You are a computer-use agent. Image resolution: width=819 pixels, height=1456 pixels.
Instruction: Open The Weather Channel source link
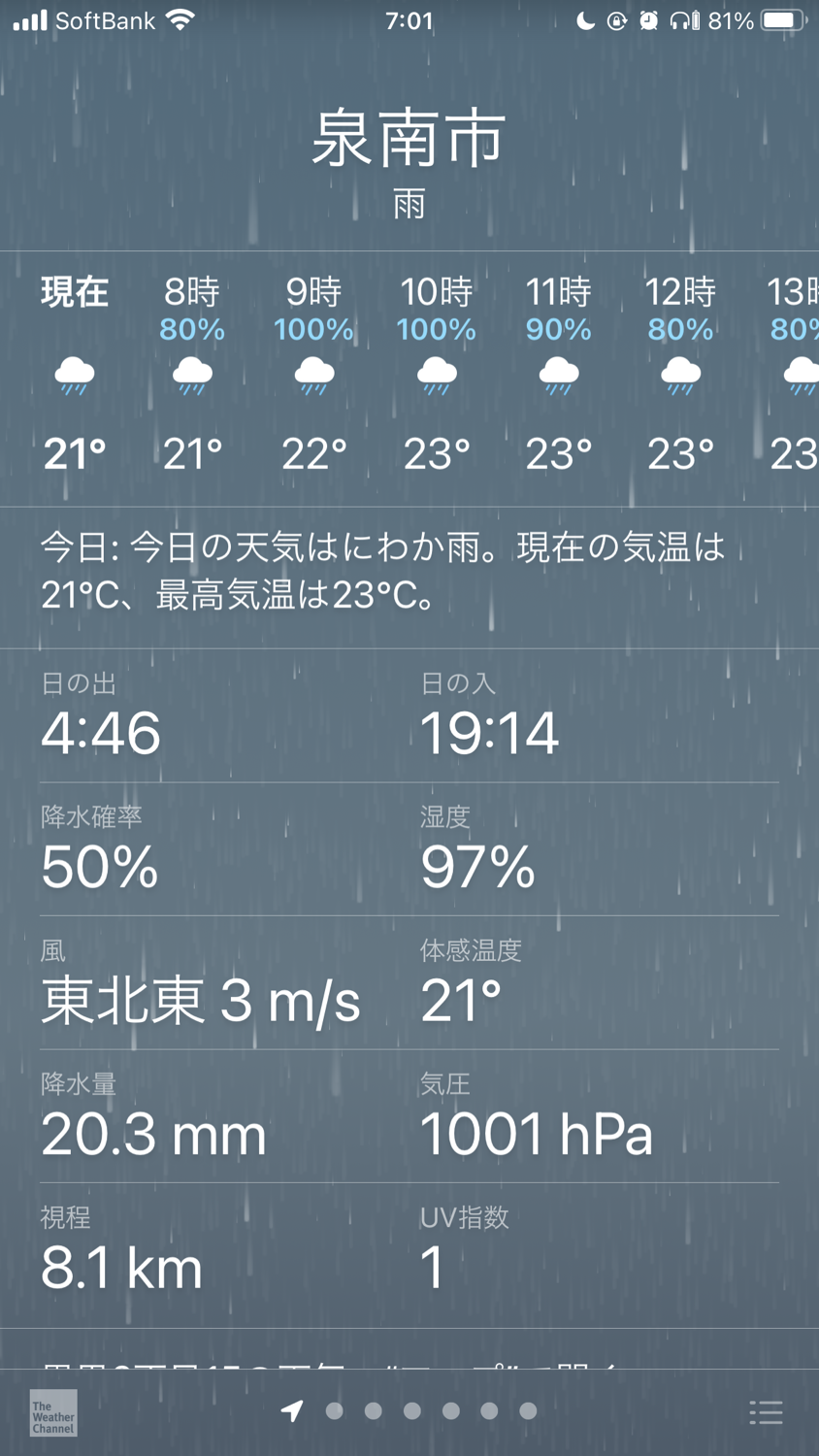pyautogui.click(x=53, y=1413)
